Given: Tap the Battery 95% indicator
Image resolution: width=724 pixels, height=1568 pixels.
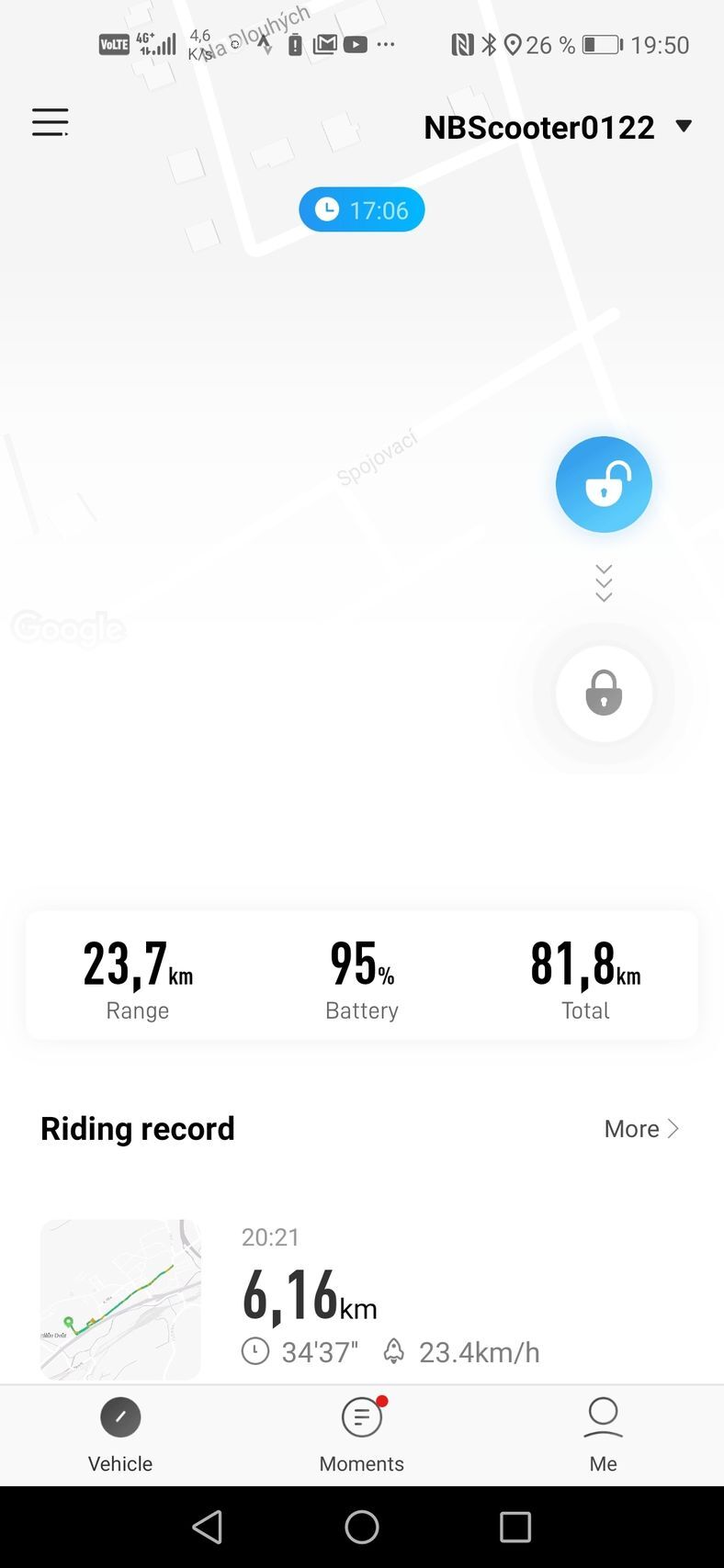Looking at the screenshot, I should click(x=361, y=976).
